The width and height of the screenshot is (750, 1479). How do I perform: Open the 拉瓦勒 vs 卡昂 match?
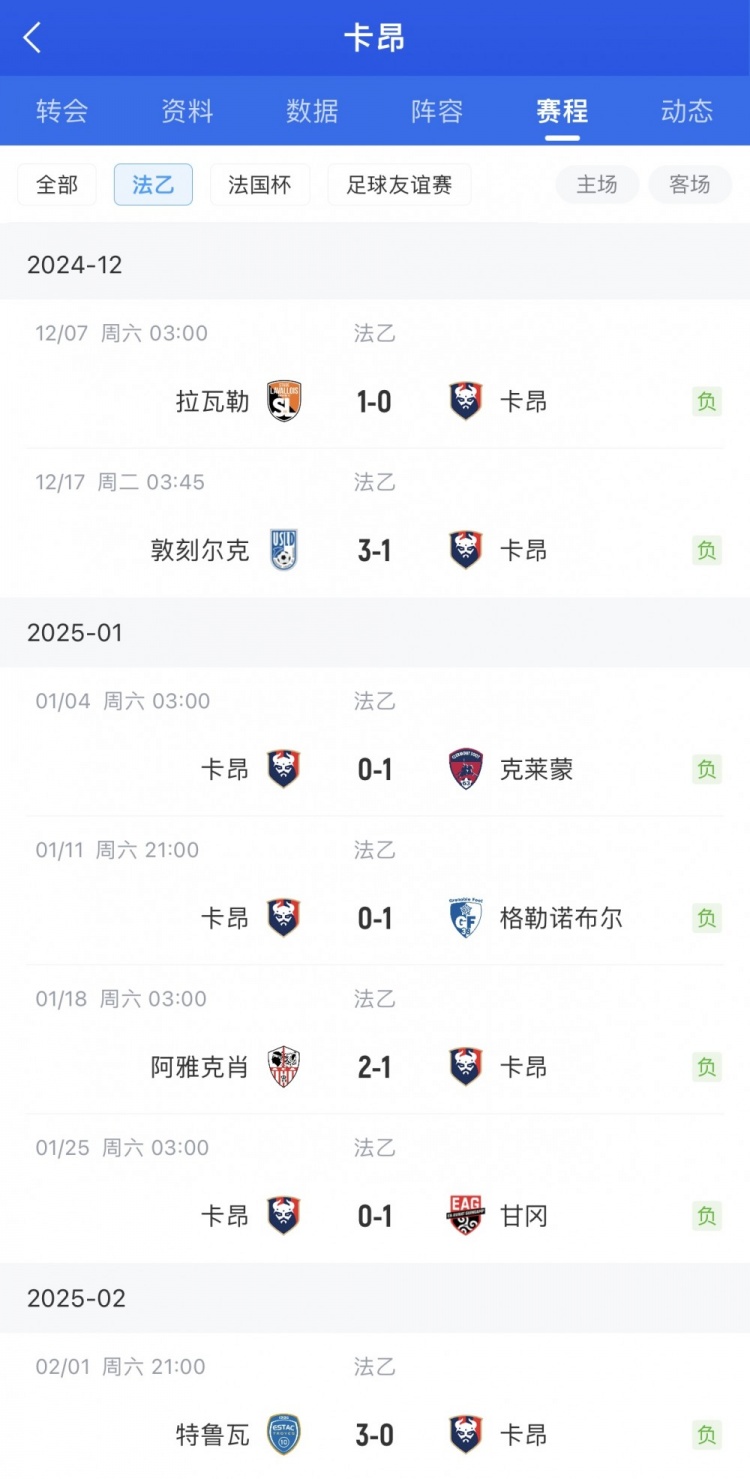[375, 402]
